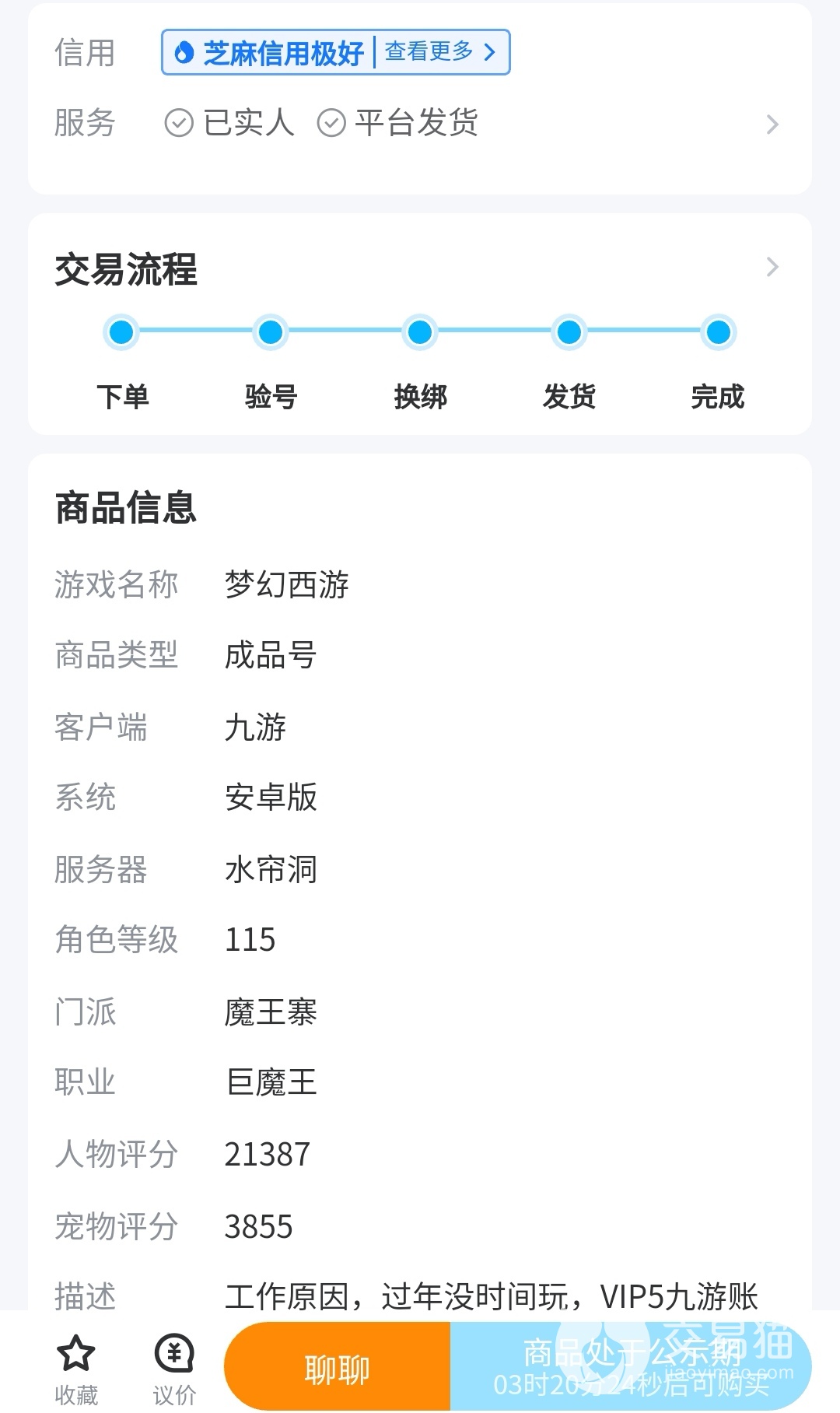Open 议价 to negotiate the price

pyautogui.click(x=174, y=1369)
